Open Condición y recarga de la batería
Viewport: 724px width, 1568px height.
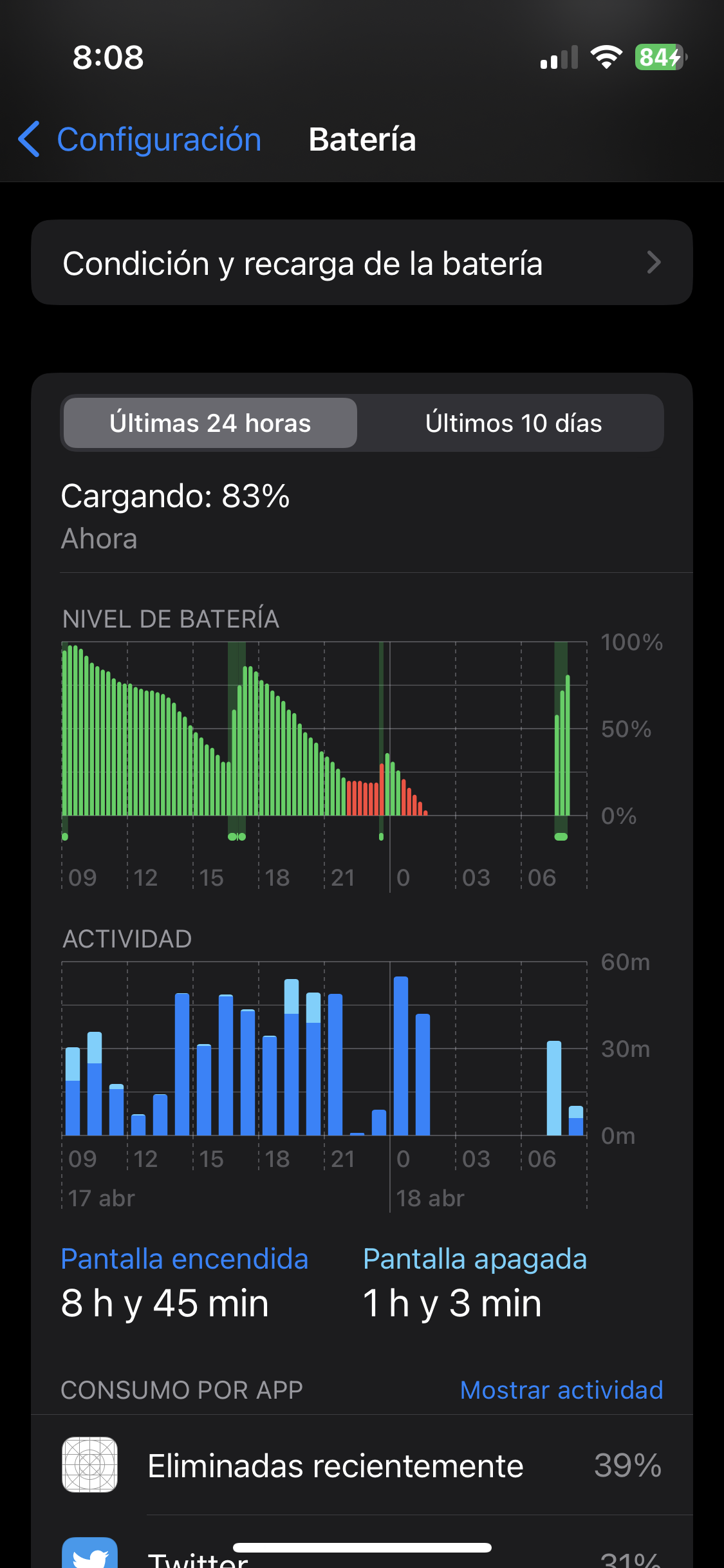pyautogui.click(x=362, y=263)
